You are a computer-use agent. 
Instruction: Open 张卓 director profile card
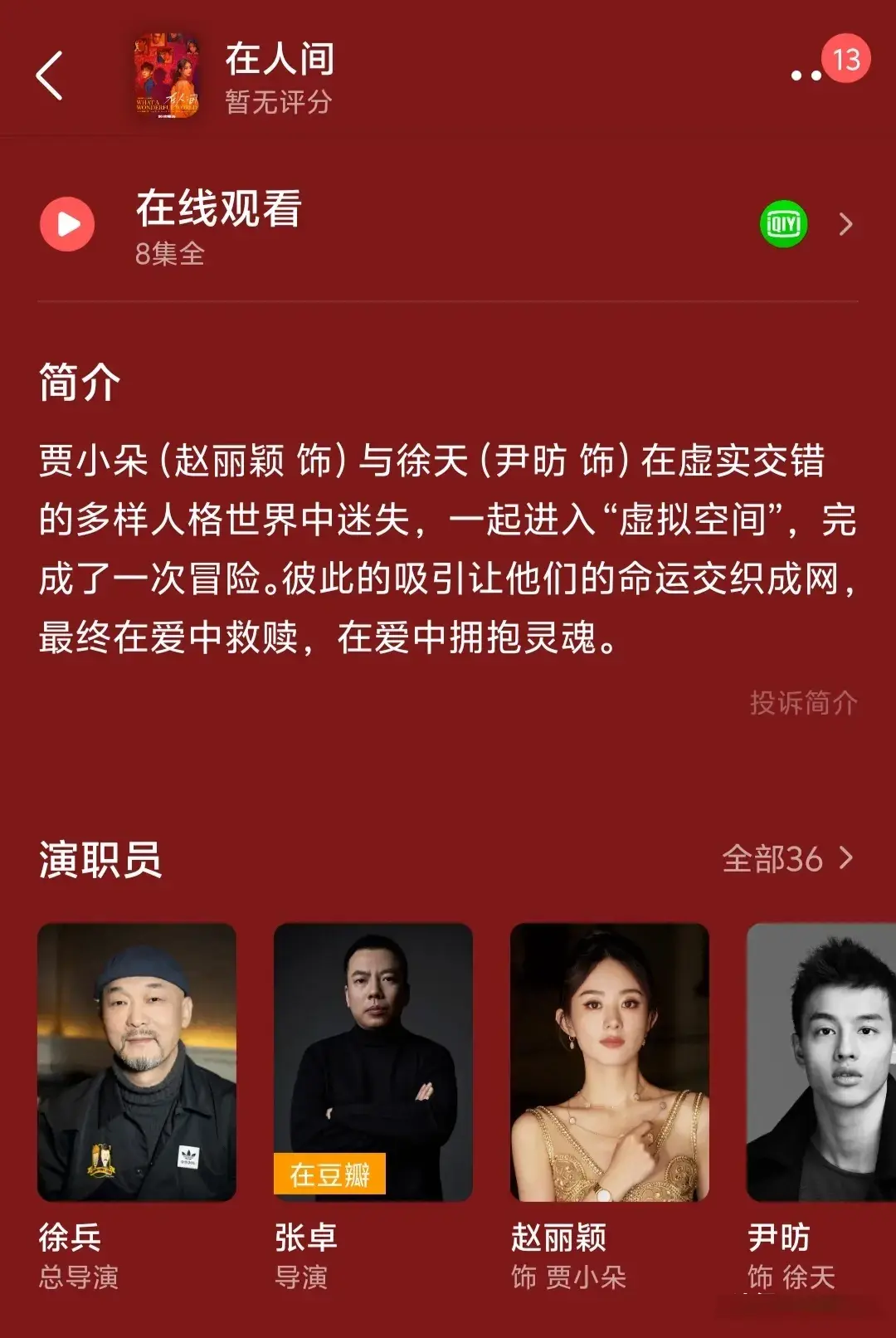pyautogui.click(x=373, y=1062)
